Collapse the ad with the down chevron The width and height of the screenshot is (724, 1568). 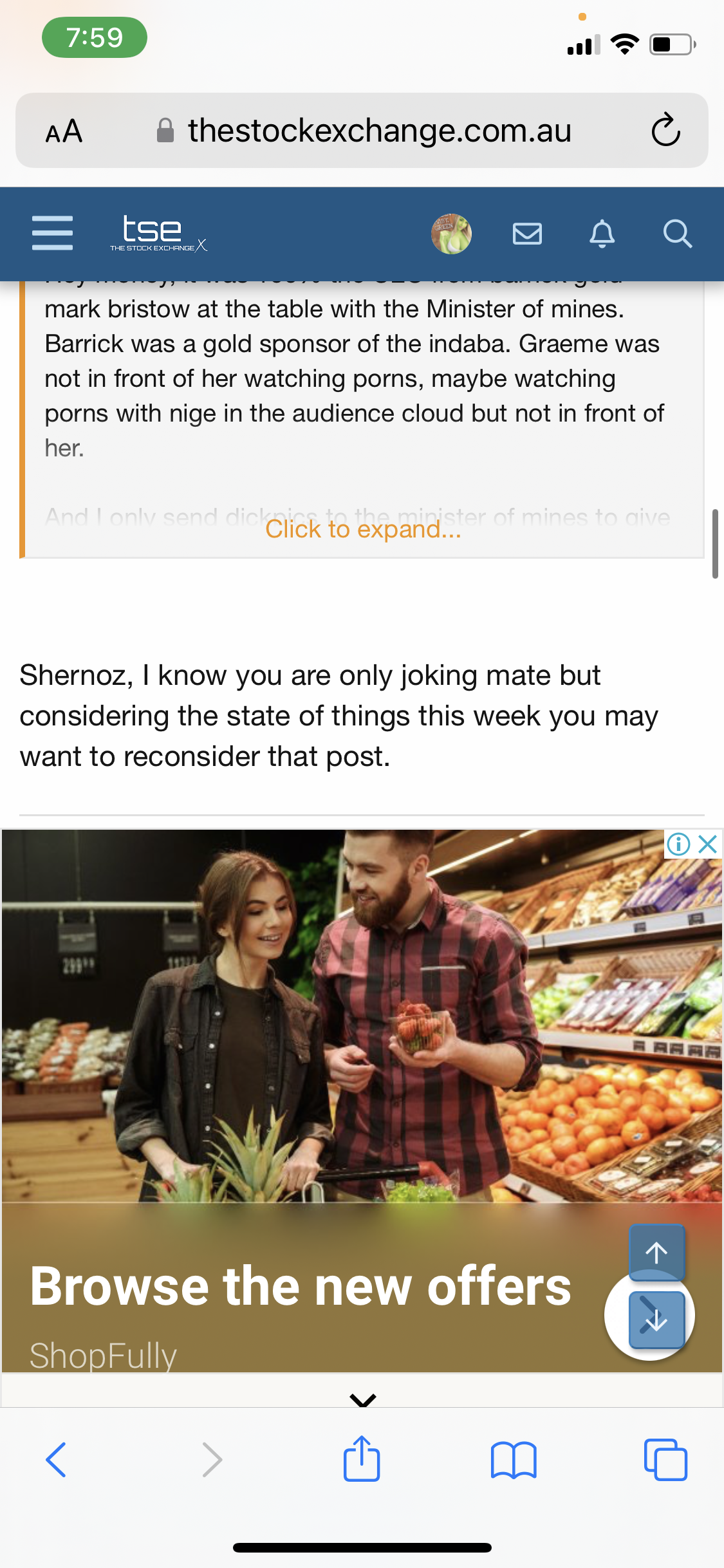pyautogui.click(x=362, y=1399)
